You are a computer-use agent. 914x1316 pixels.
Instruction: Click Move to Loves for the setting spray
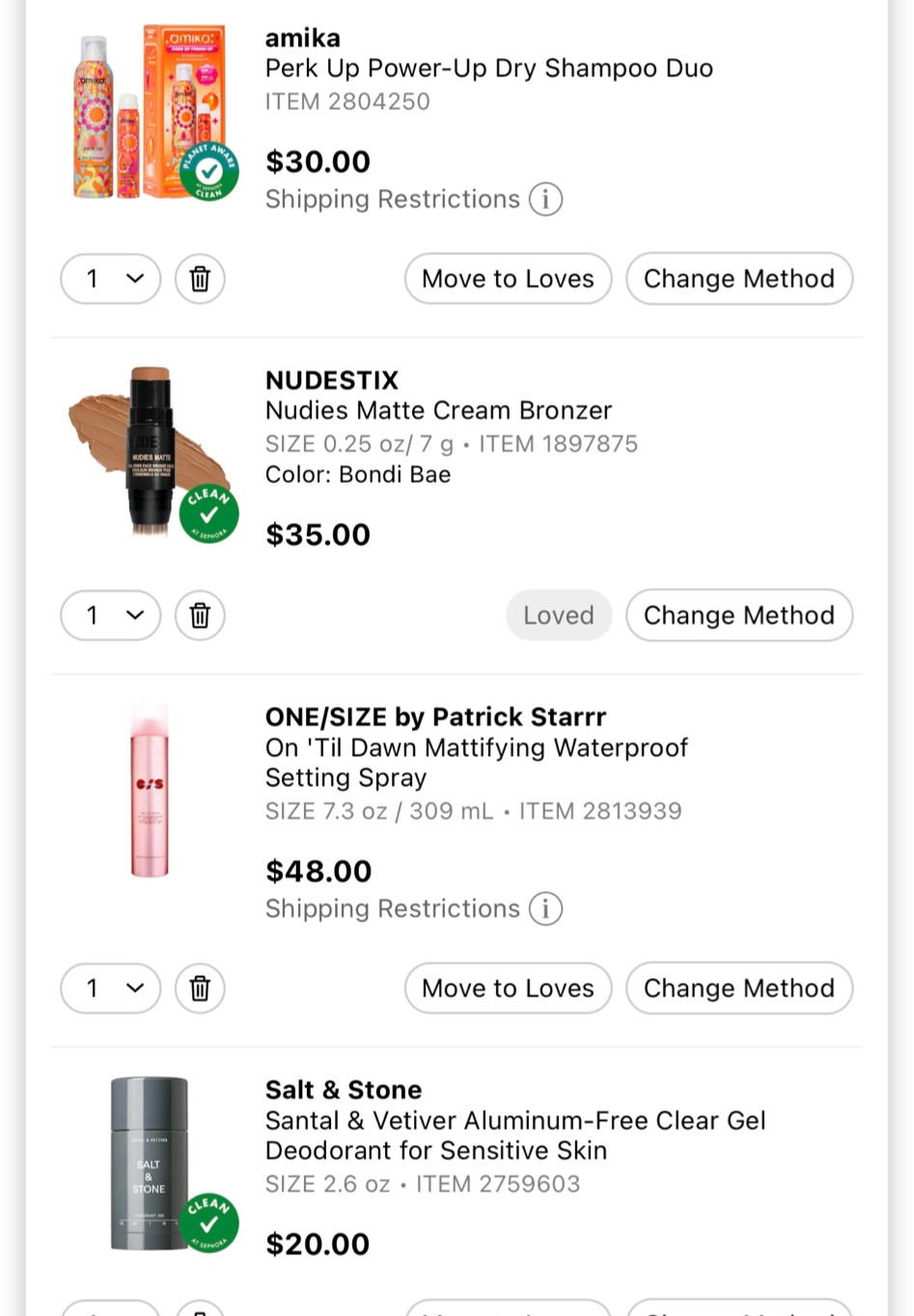pos(508,988)
